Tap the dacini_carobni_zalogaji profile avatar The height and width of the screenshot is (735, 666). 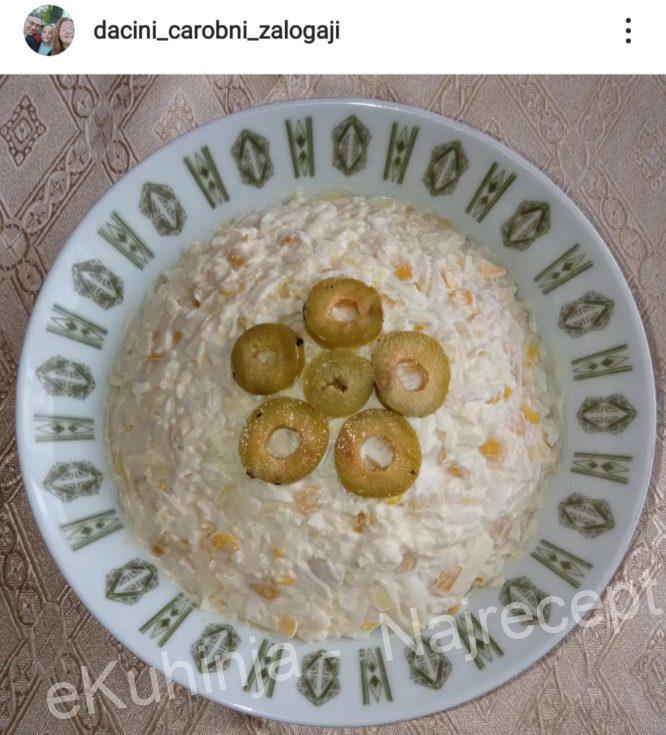pos(48,31)
